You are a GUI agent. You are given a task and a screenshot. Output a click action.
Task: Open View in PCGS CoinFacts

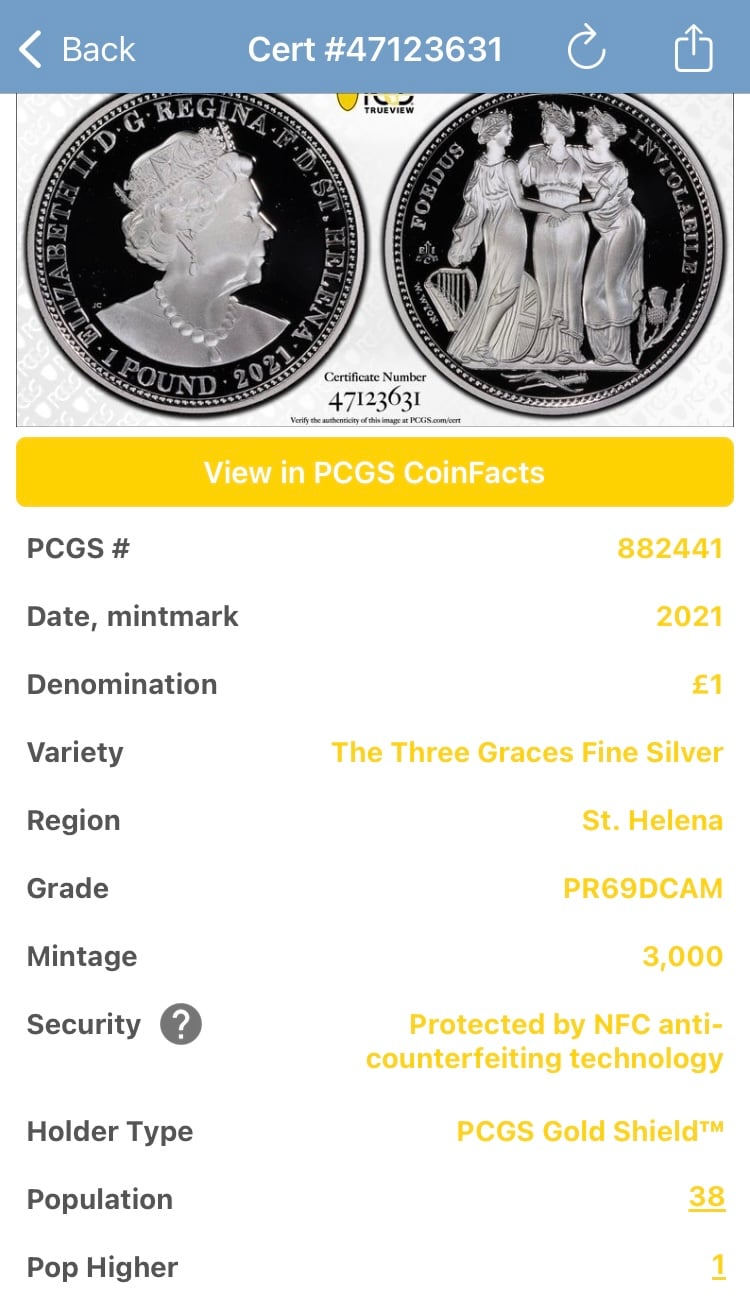tap(375, 471)
